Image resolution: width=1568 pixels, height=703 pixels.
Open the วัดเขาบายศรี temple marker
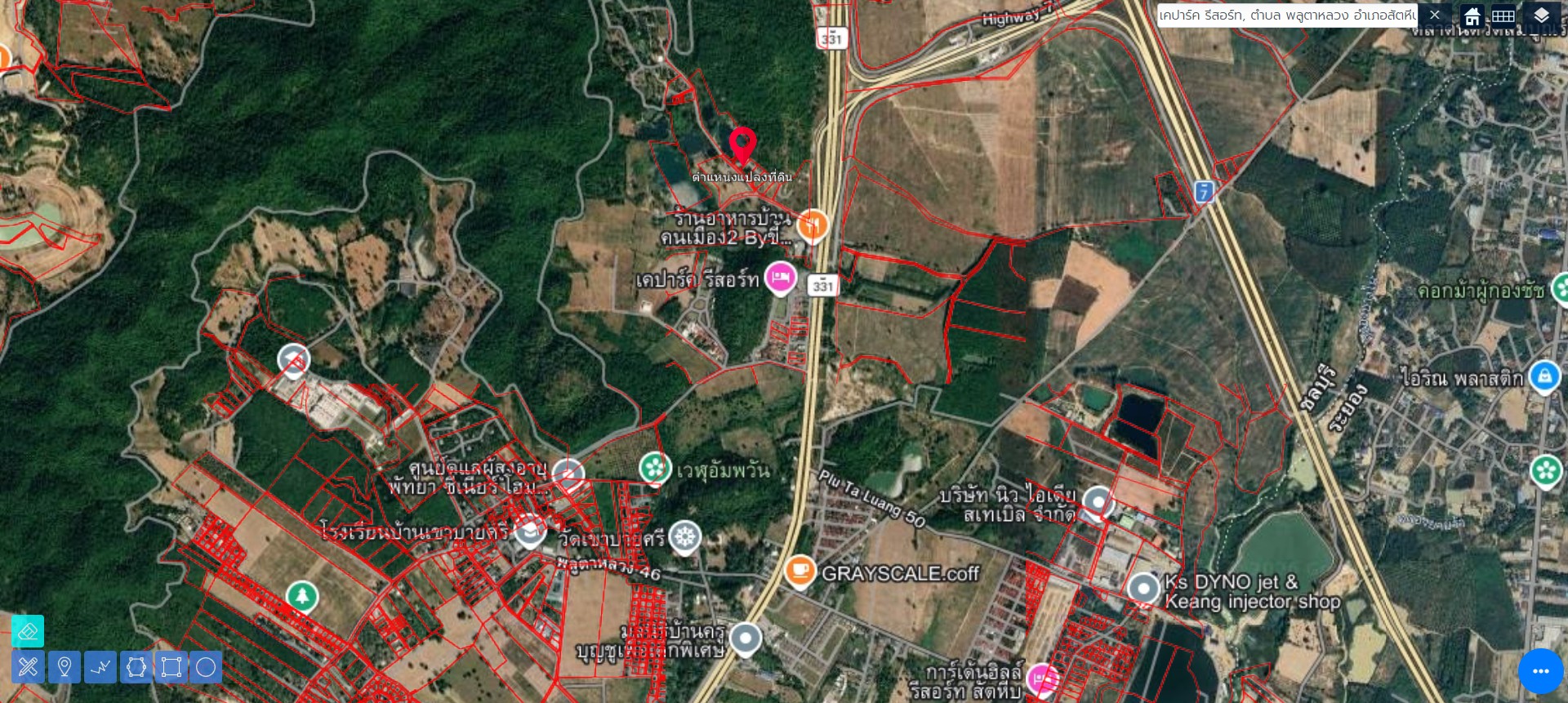[x=684, y=536]
